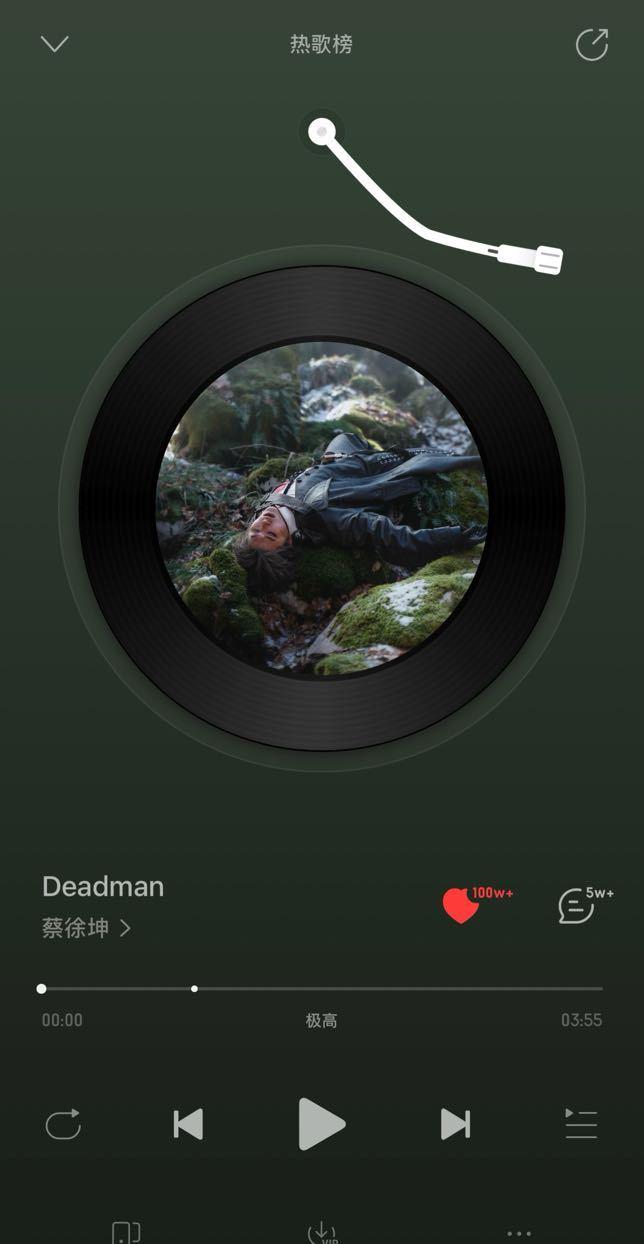Tap the playback progress bar
This screenshot has width=644, height=1244.
point(322,988)
